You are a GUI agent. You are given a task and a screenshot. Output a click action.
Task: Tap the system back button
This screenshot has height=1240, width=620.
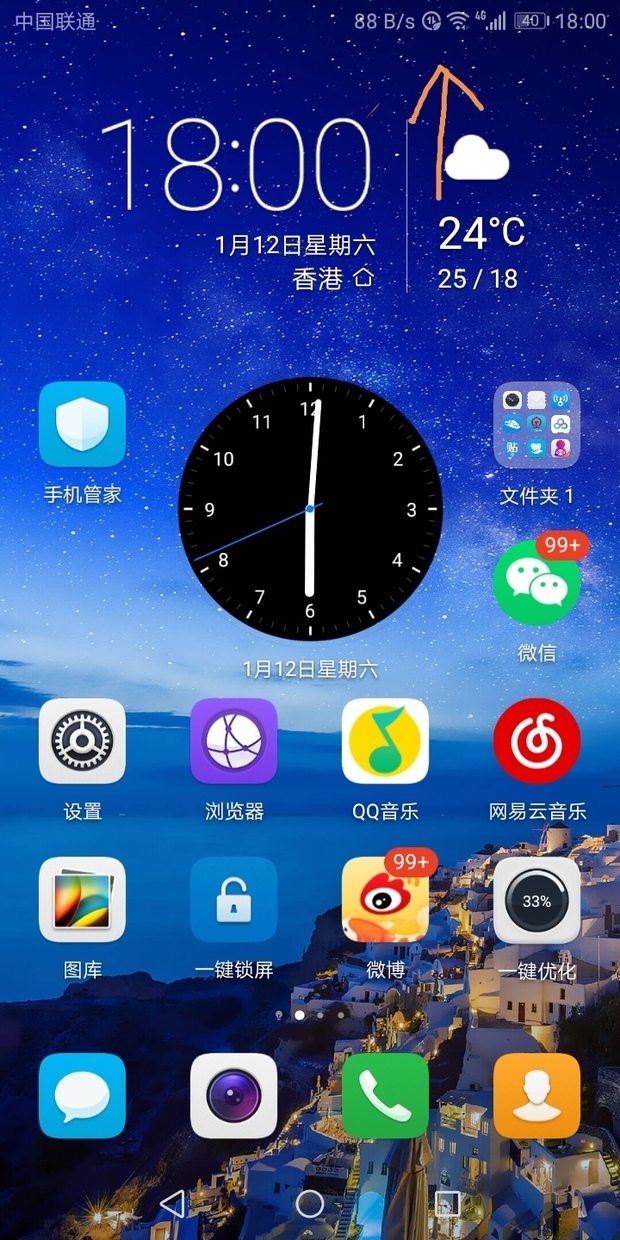(172, 1203)
